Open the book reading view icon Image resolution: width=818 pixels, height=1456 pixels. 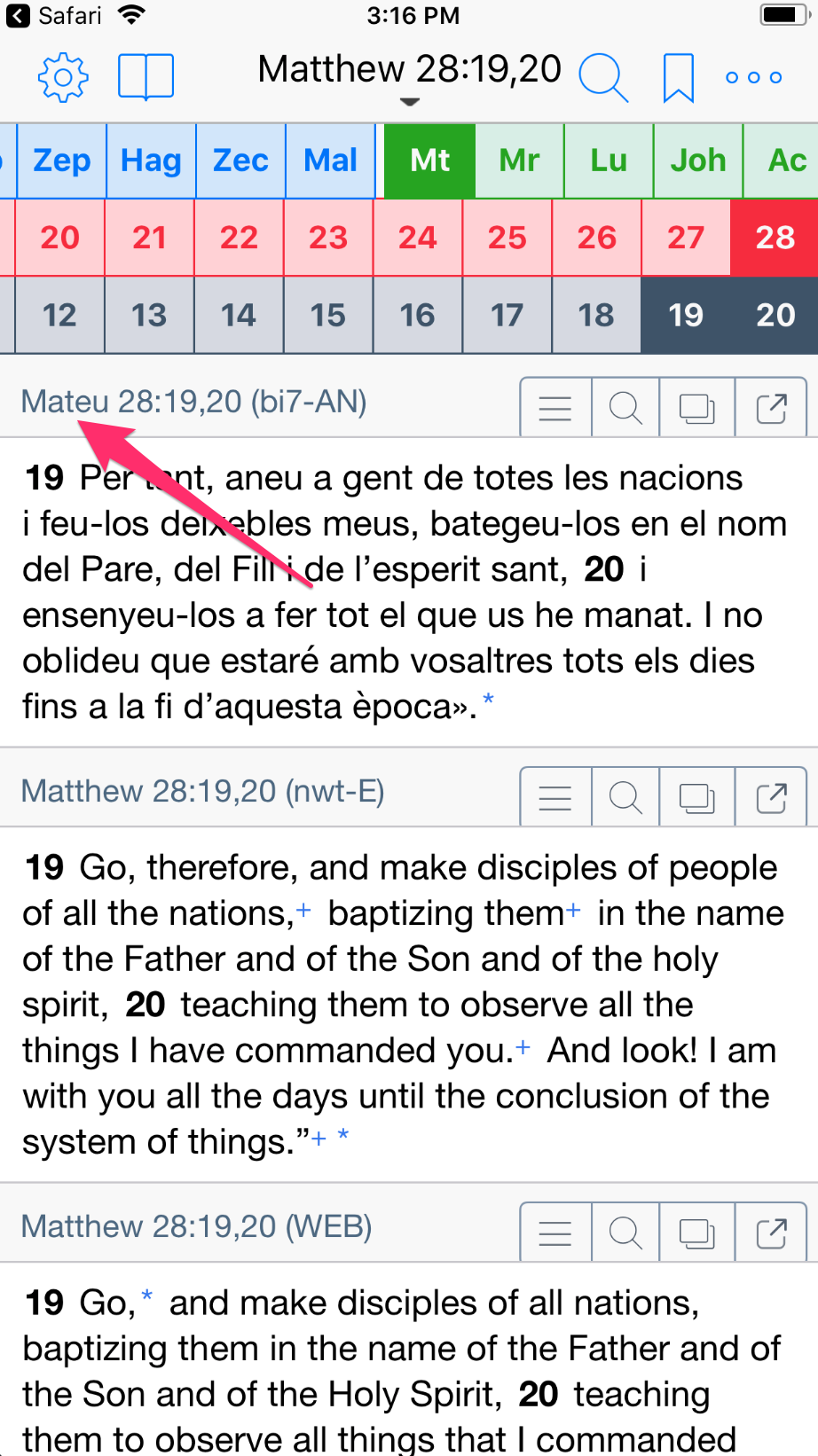146,77
